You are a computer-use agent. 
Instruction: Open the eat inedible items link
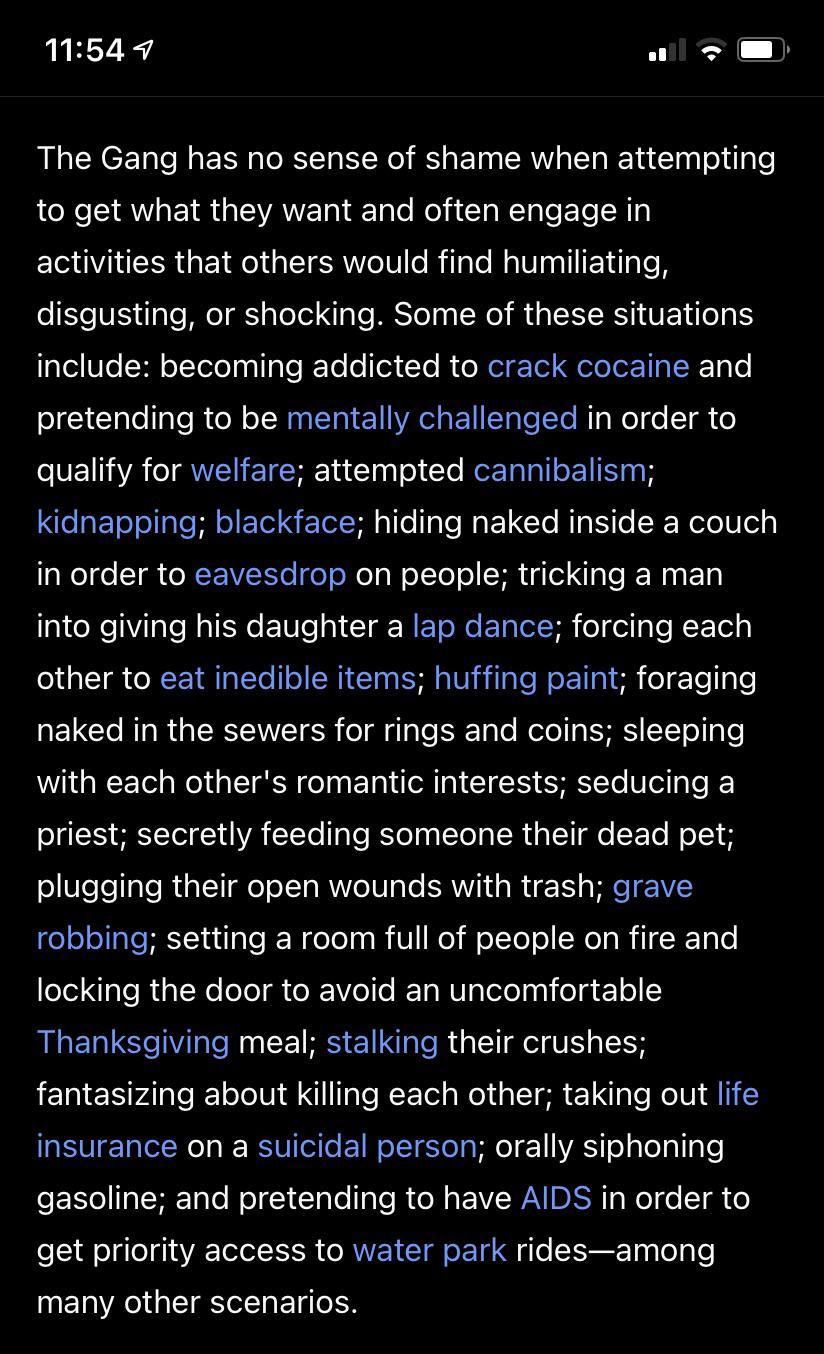pyautogui.click(x=287, y=678)
